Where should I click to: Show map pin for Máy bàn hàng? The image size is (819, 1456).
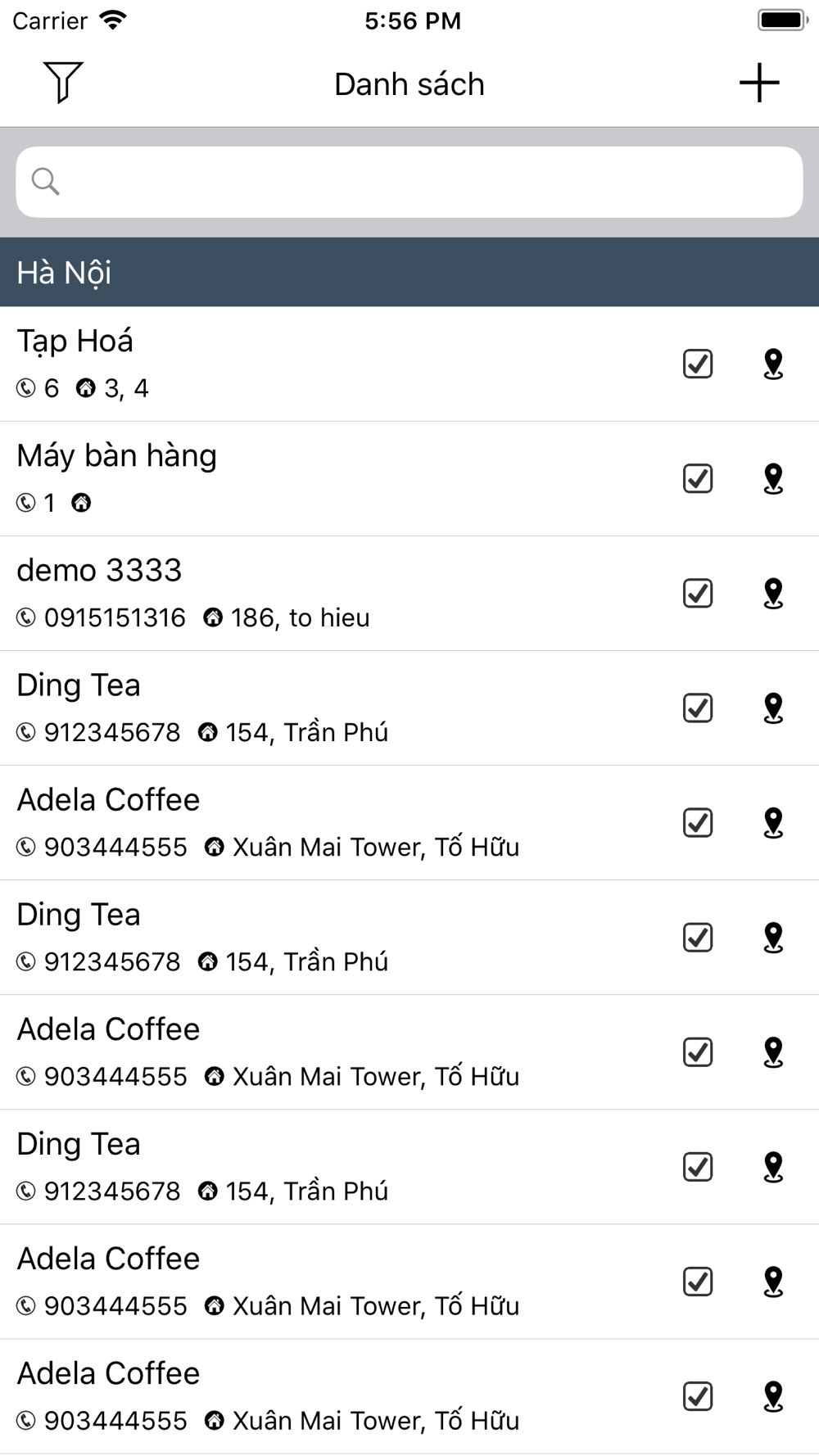tap(773, 478)
